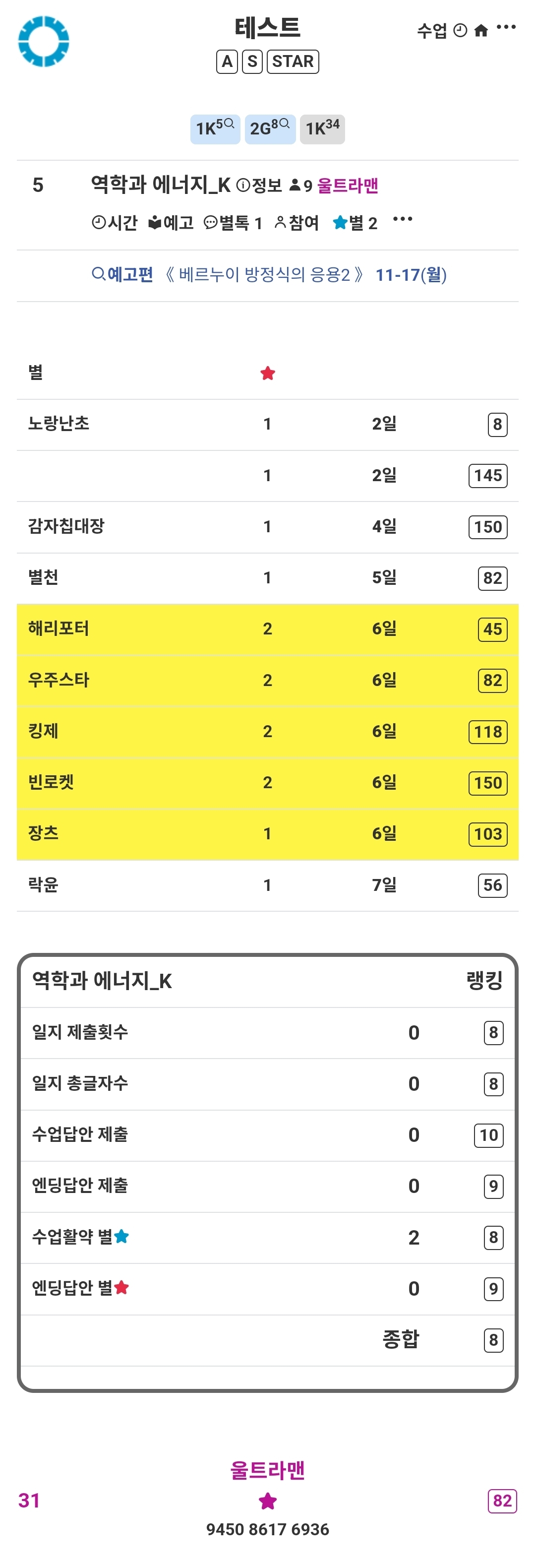Open the 2G8 class chip
Viewport: 535px width, 1568px height.
(270, 129)
